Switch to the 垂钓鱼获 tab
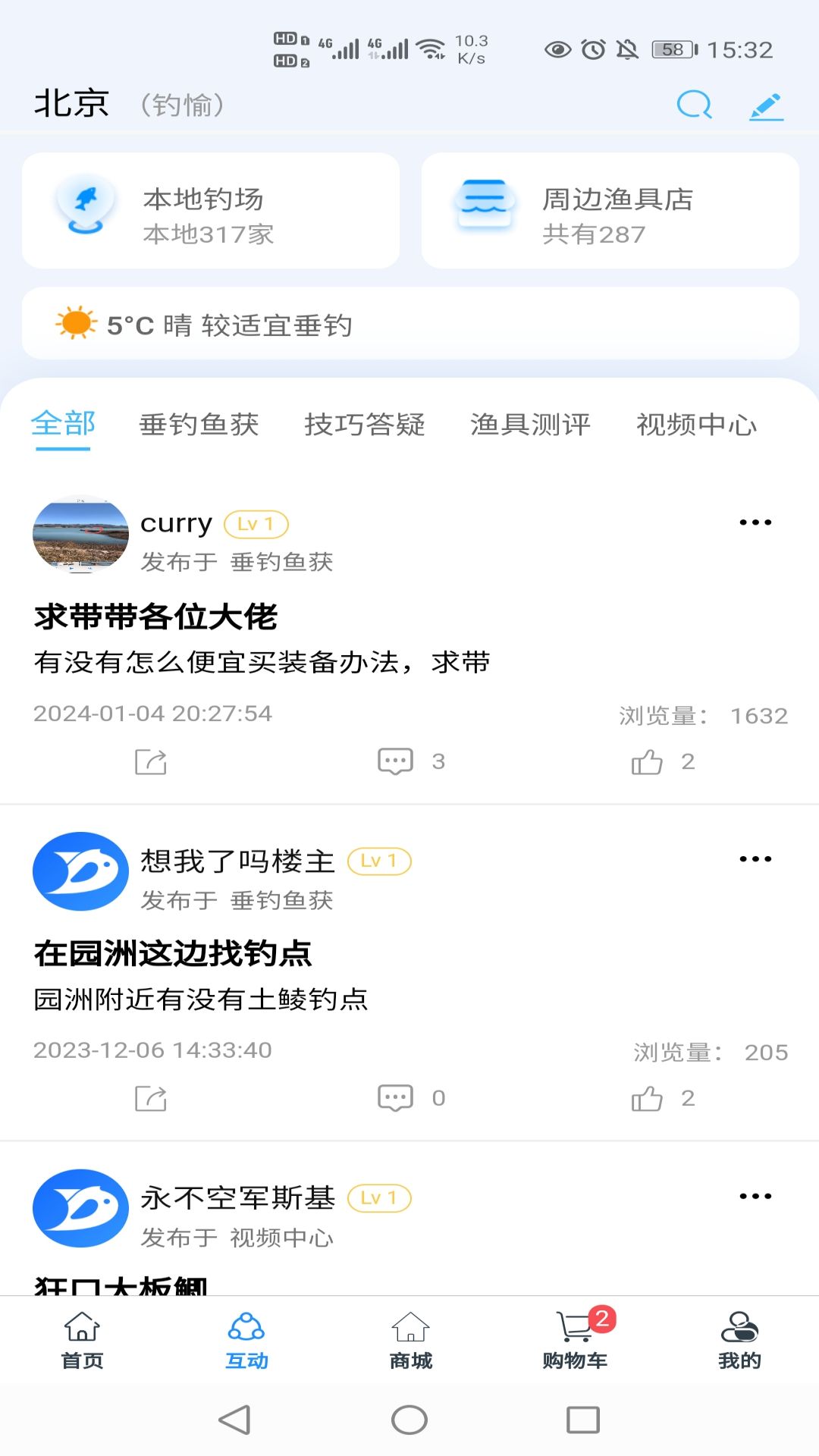 tap(199, 425)
